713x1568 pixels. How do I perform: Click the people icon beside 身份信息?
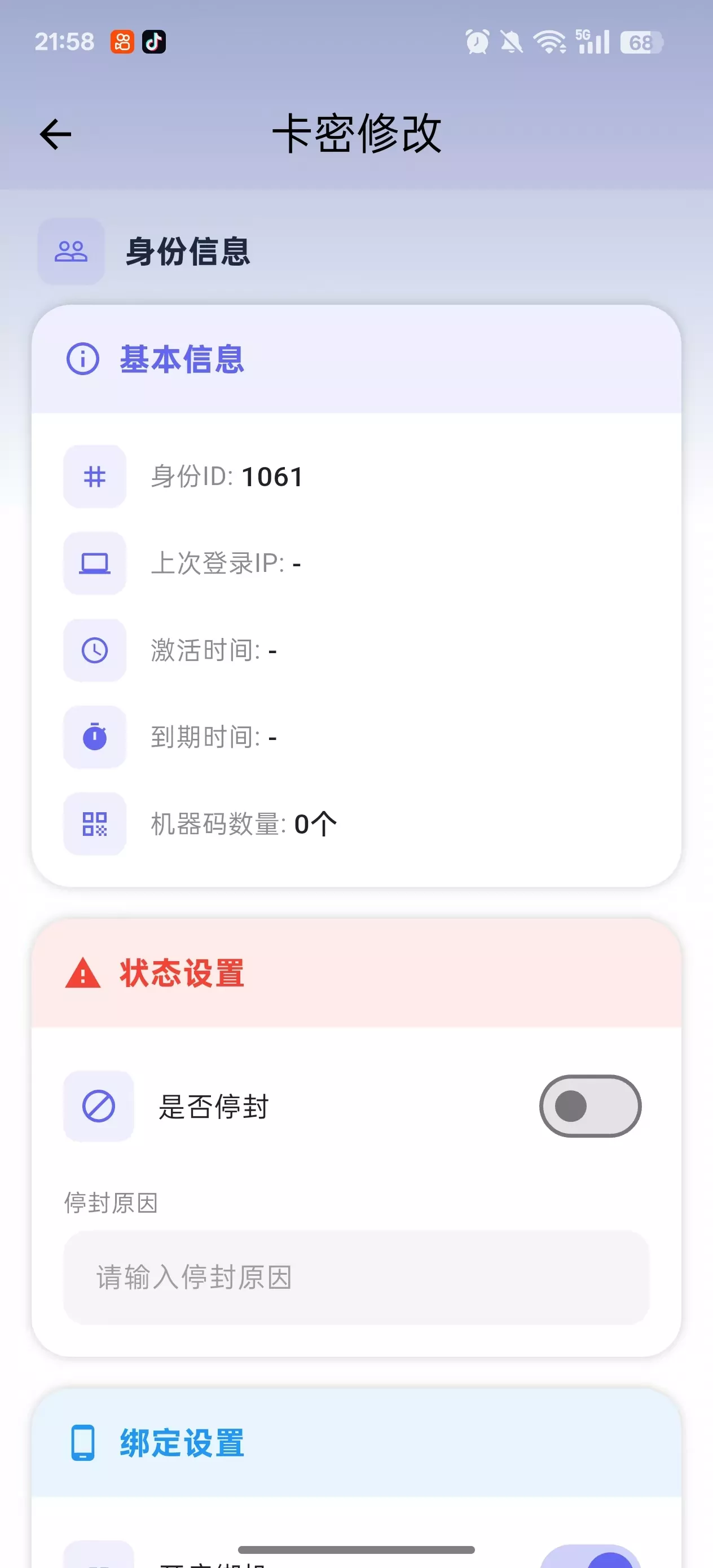click(x=71, y=252)
